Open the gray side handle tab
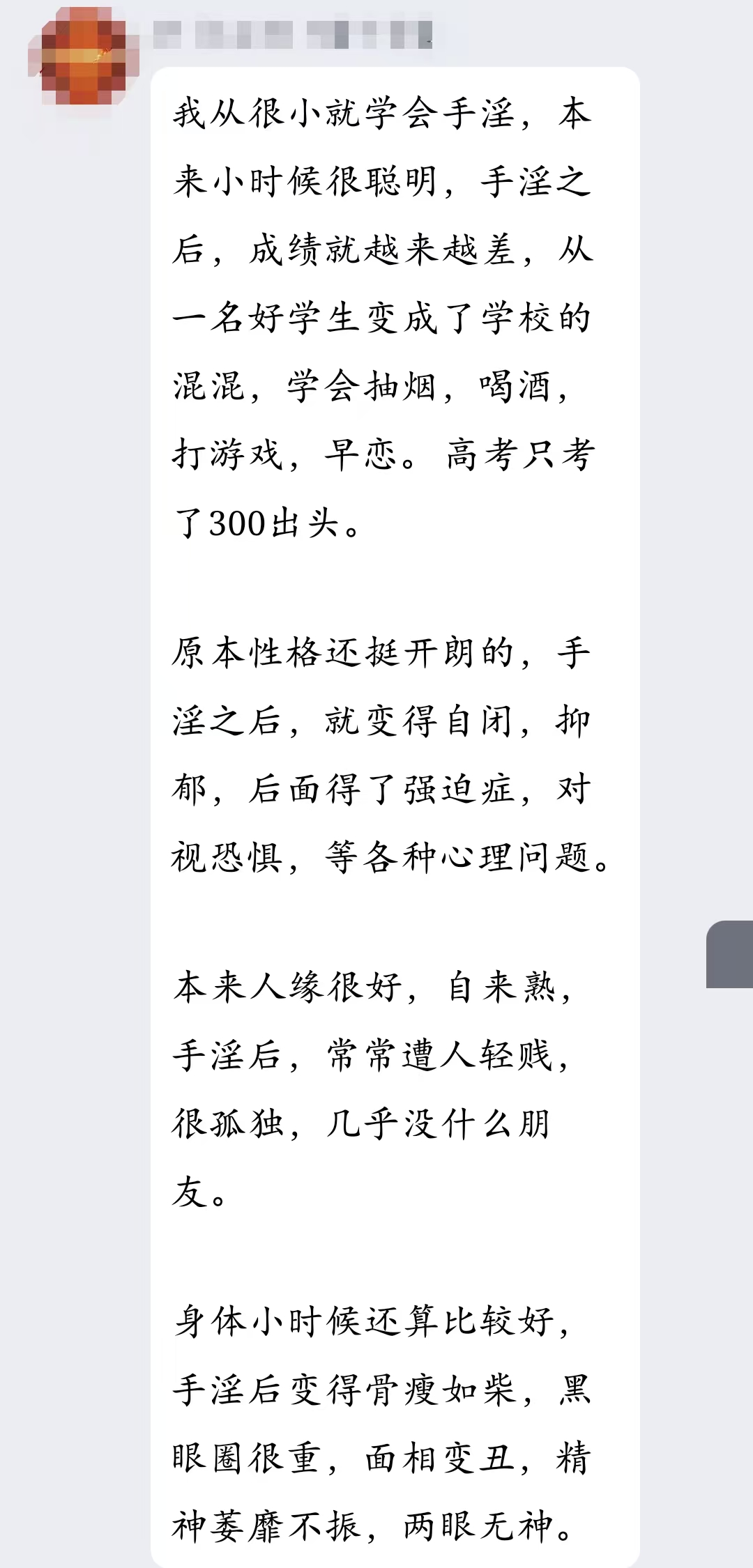Viewport: 753px width, 1568px height. pos(730,954)
